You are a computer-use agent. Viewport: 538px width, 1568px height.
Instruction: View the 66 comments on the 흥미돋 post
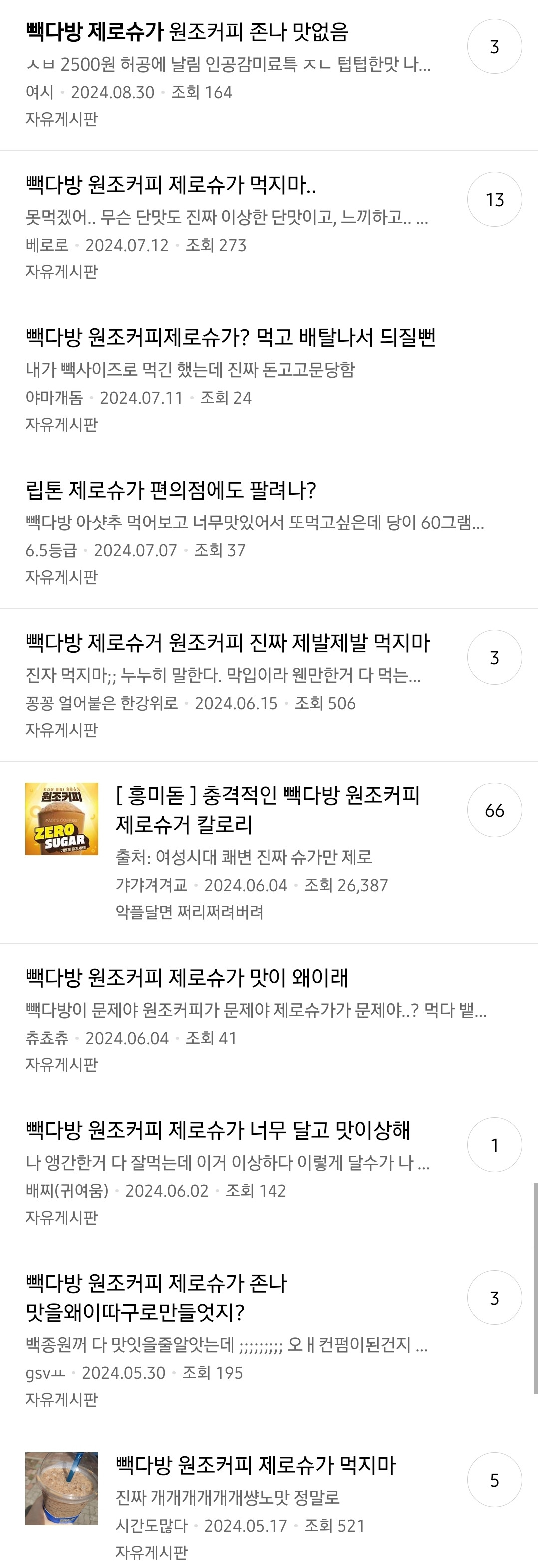[494, 810]
